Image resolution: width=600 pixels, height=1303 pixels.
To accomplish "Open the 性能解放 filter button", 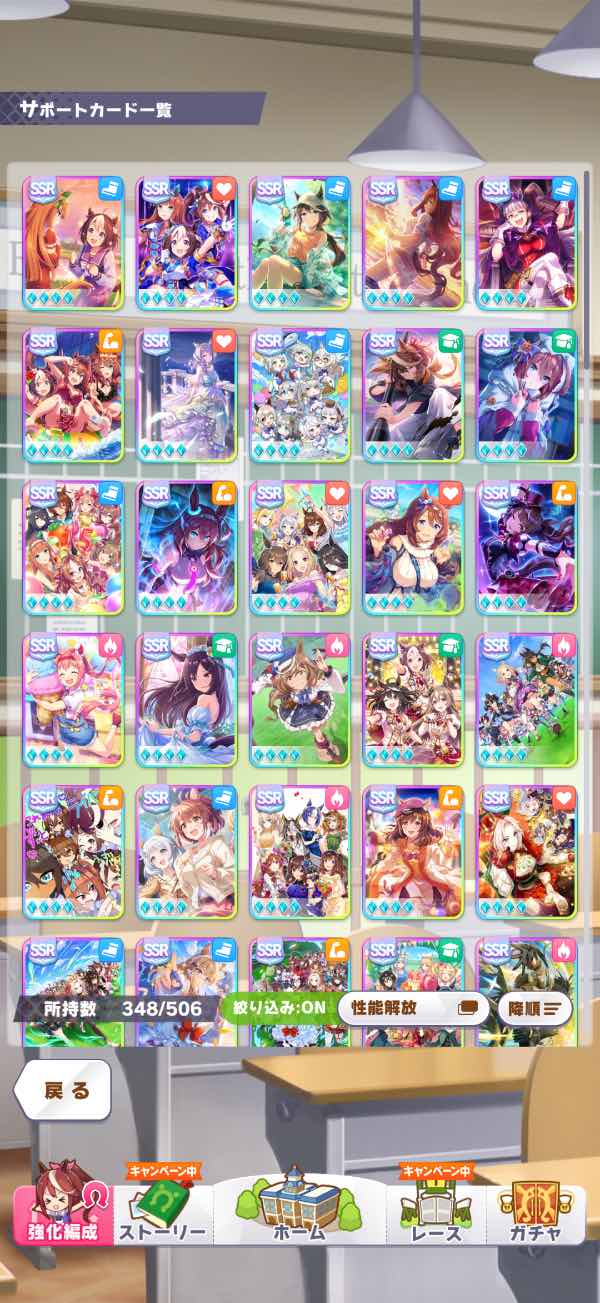I will point(413,1008).
